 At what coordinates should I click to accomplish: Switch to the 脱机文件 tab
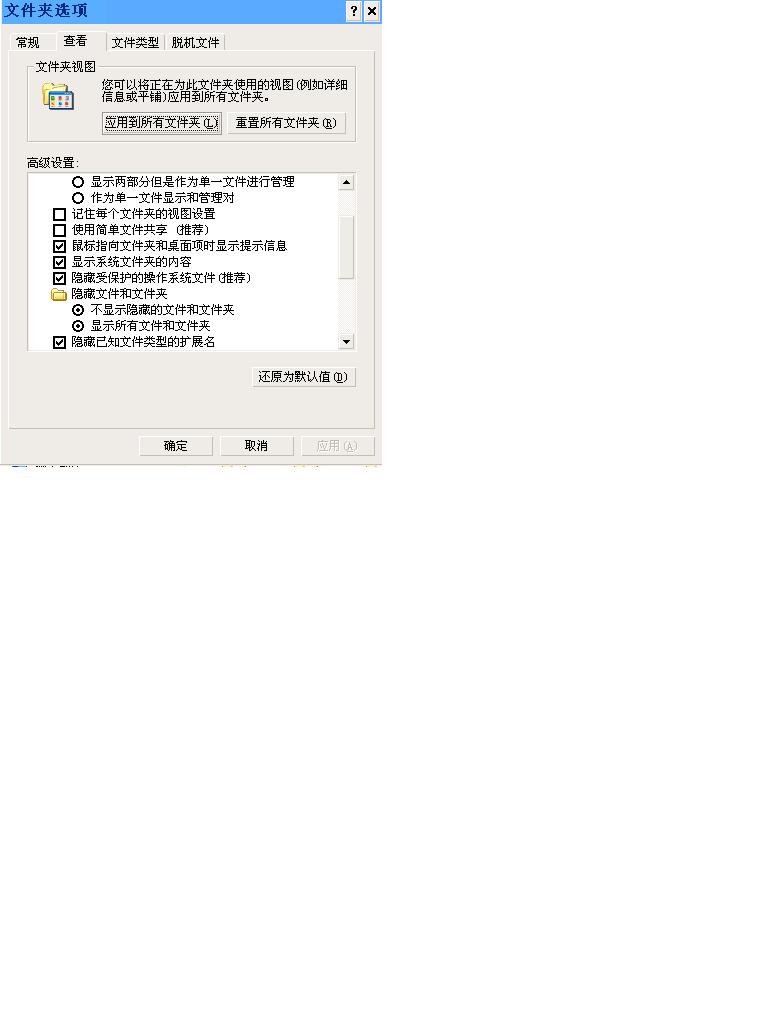195,42
